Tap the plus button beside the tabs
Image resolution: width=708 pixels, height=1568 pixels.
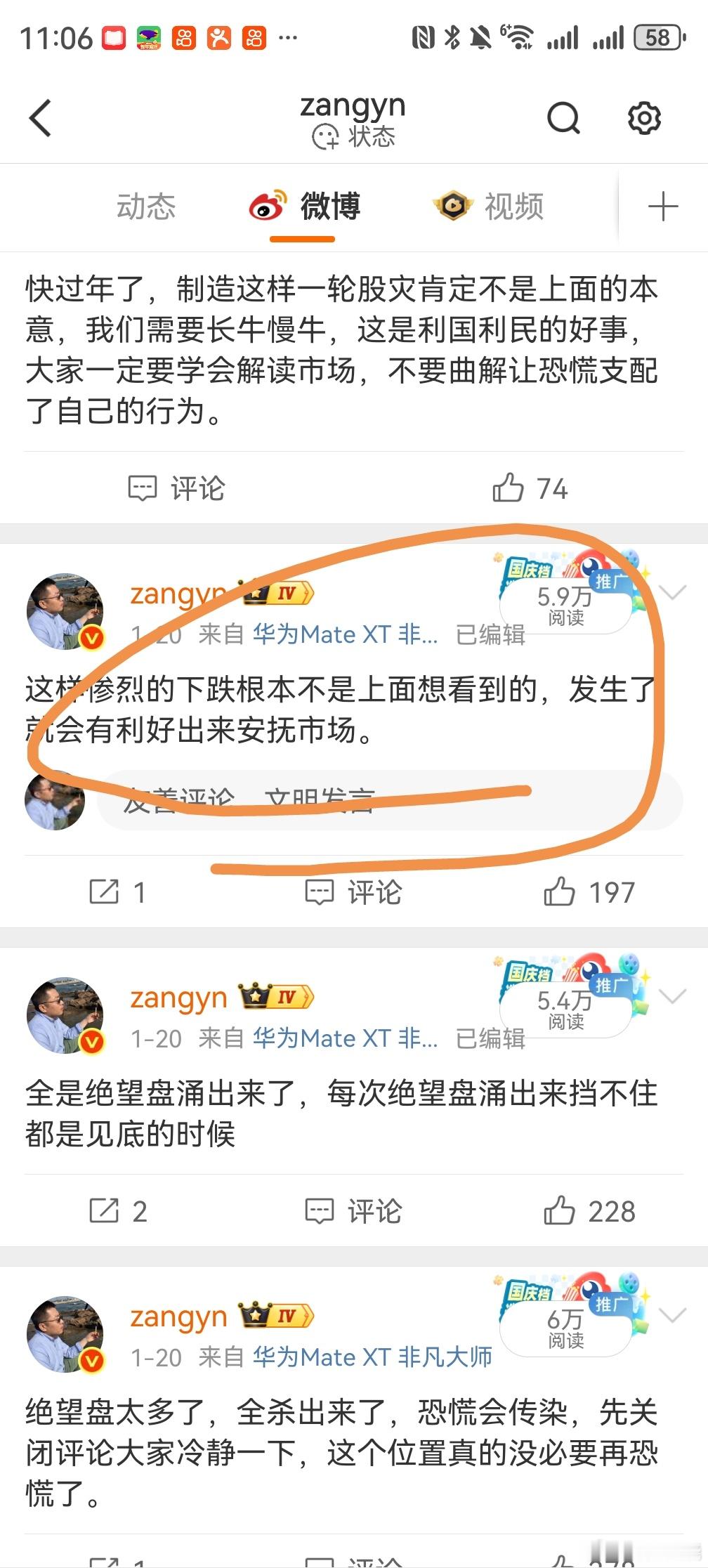click(663, 207)
